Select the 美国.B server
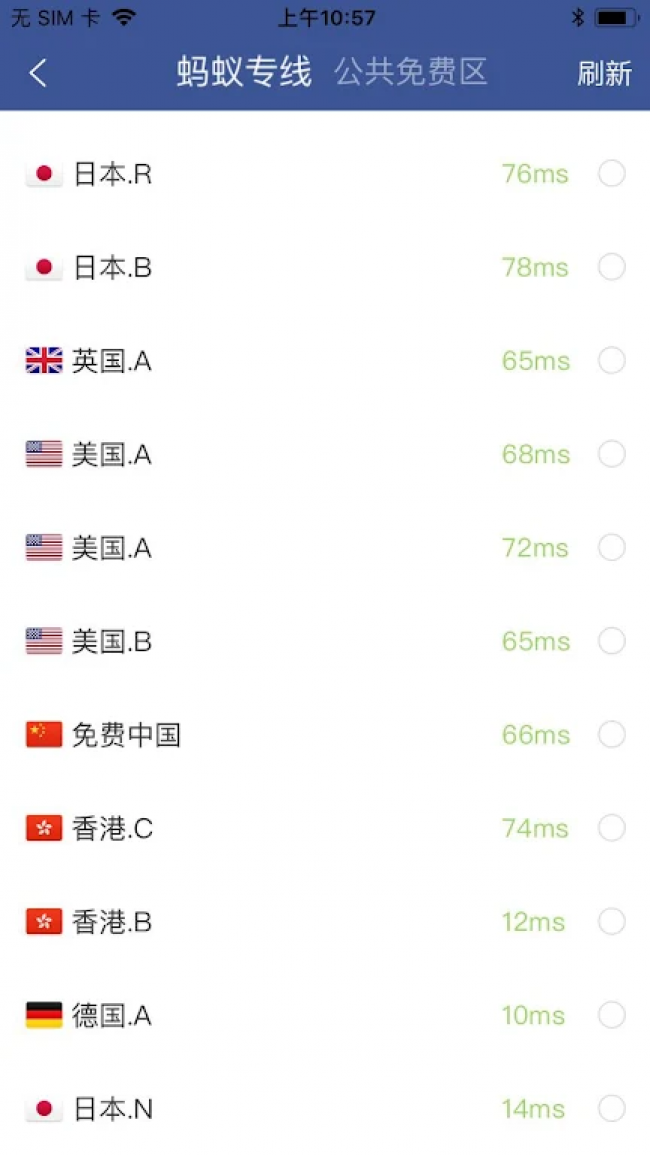Viewport: 650px width, 1155px height. pos(611,641)
